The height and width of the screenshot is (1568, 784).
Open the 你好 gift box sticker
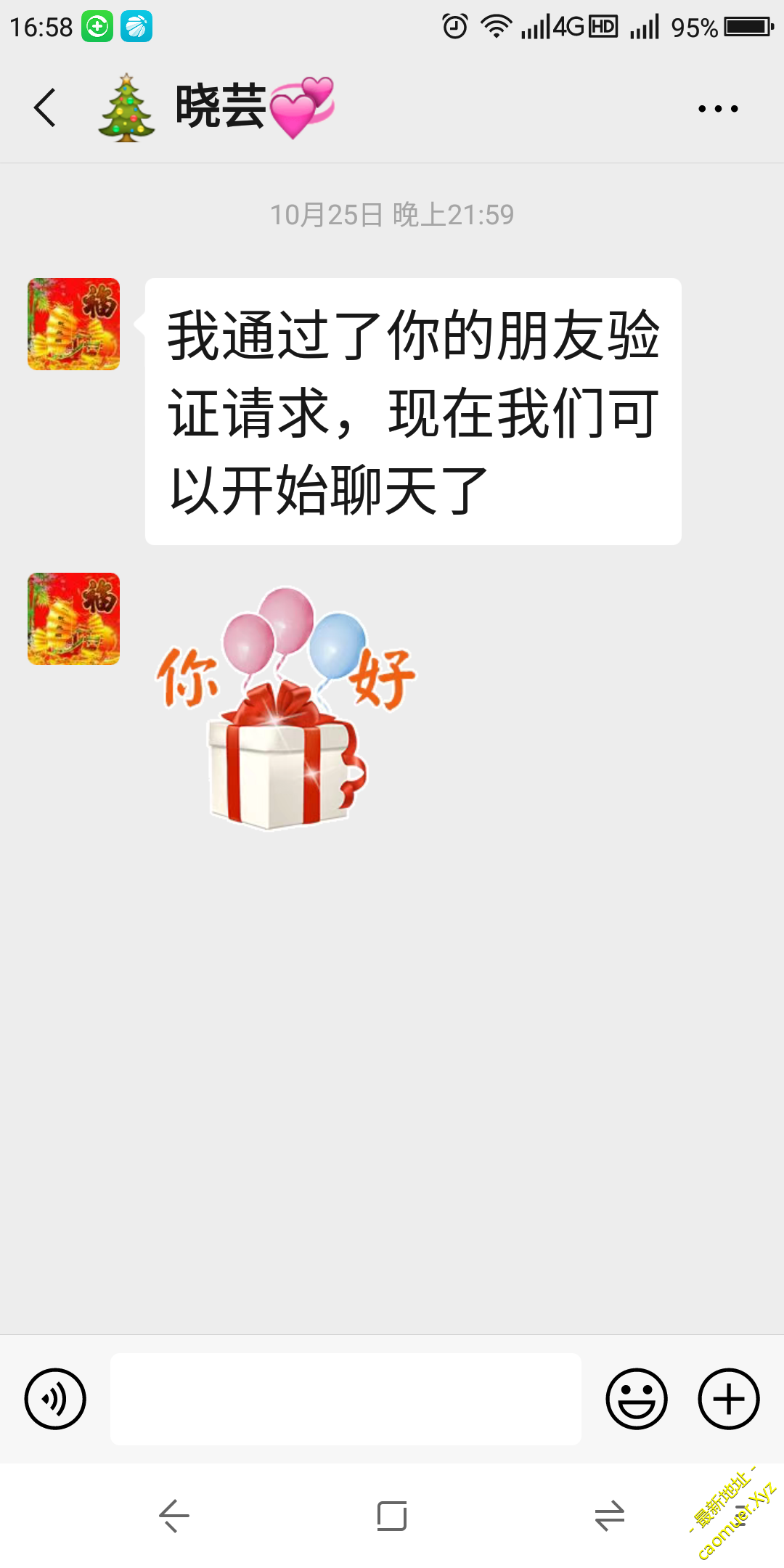tap(286, 708)
